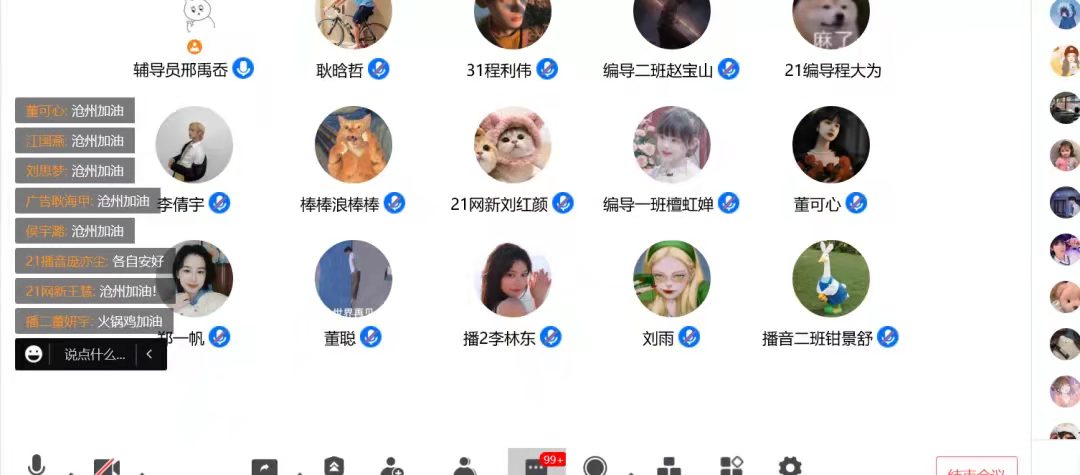
Task: Select participant 21网新刘红颜
Action: (512, 145)
